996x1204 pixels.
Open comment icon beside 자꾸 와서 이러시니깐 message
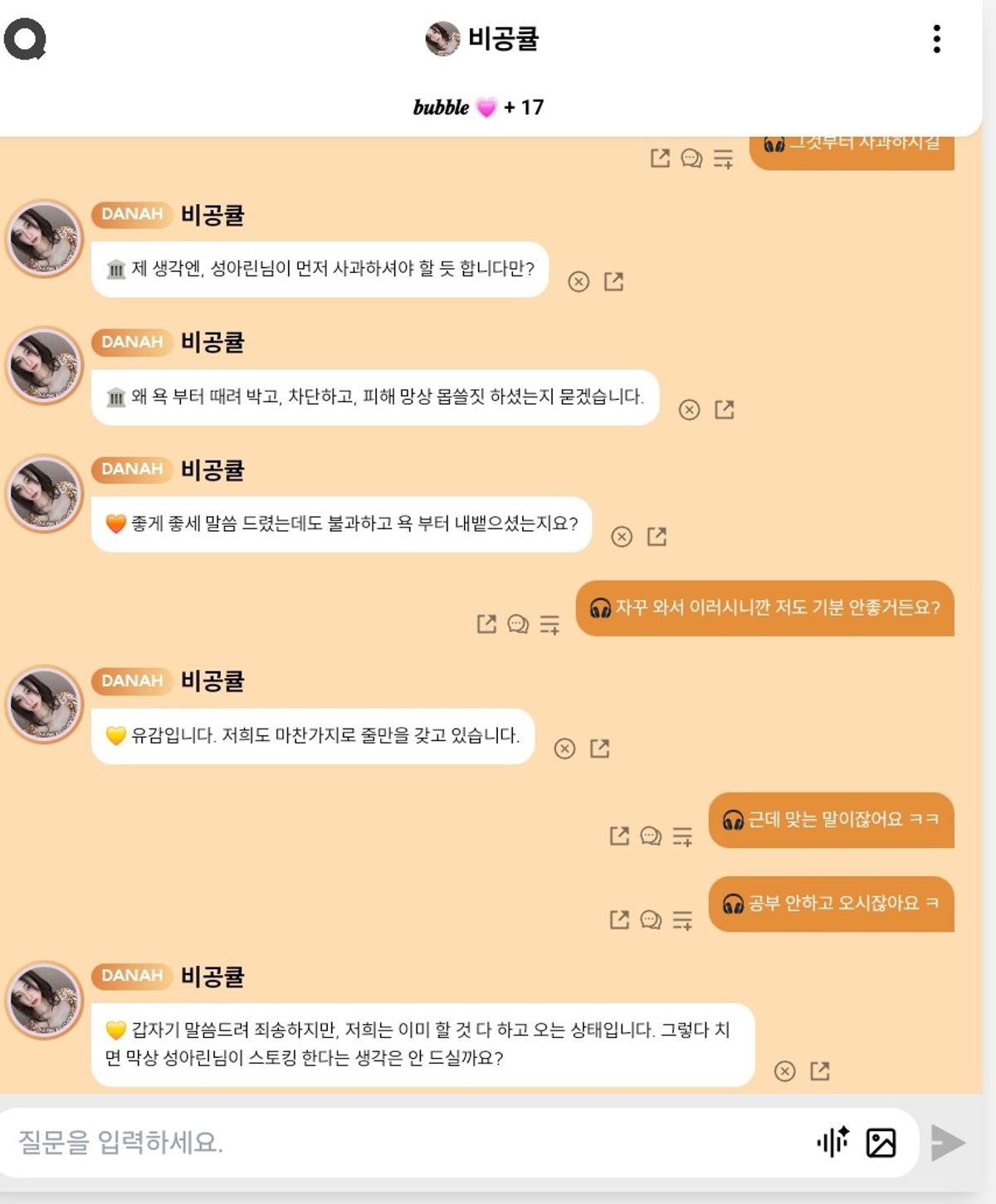pos(518,624)
